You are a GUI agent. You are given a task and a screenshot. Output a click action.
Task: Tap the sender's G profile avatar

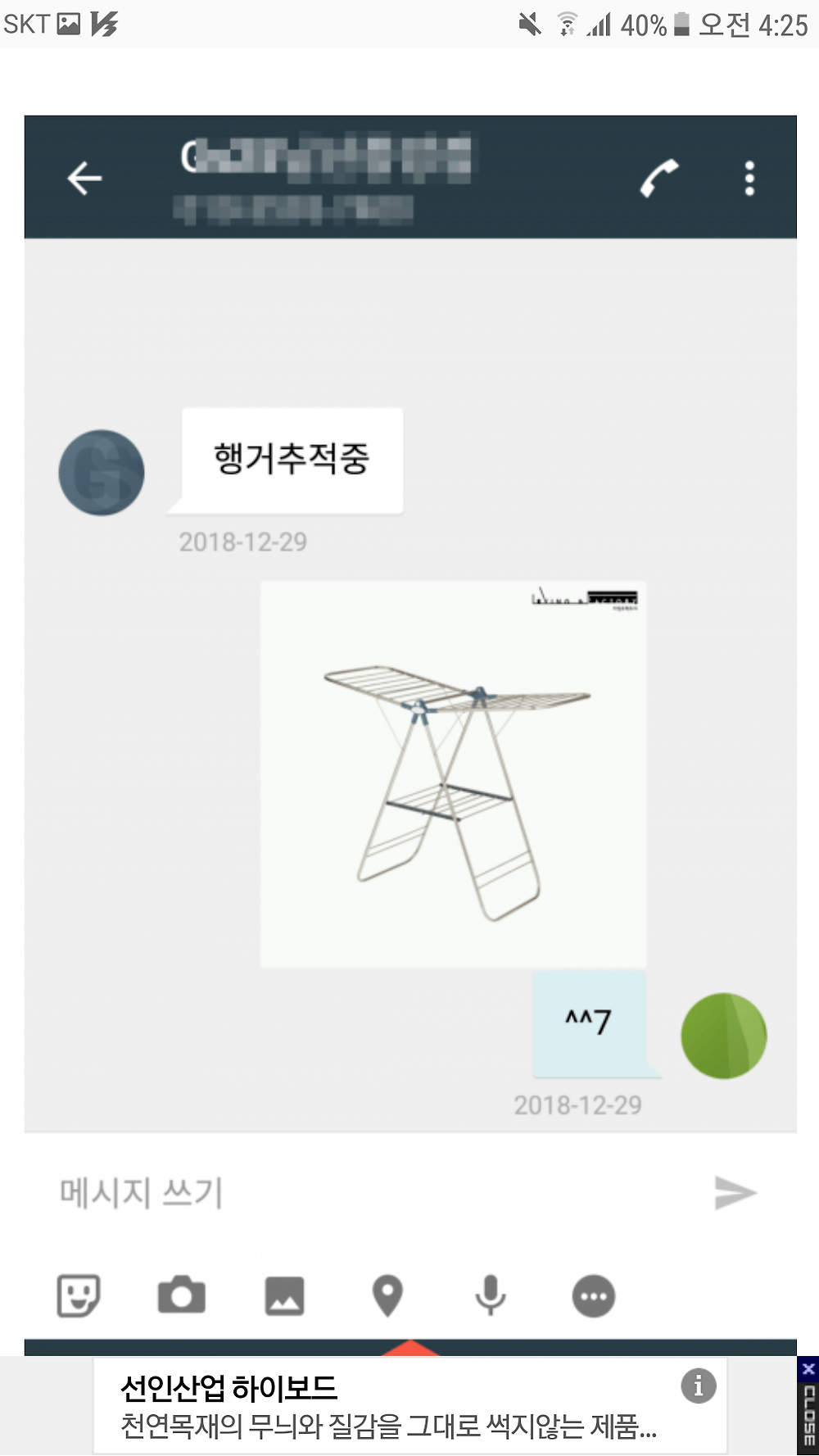tap(102, 473)
